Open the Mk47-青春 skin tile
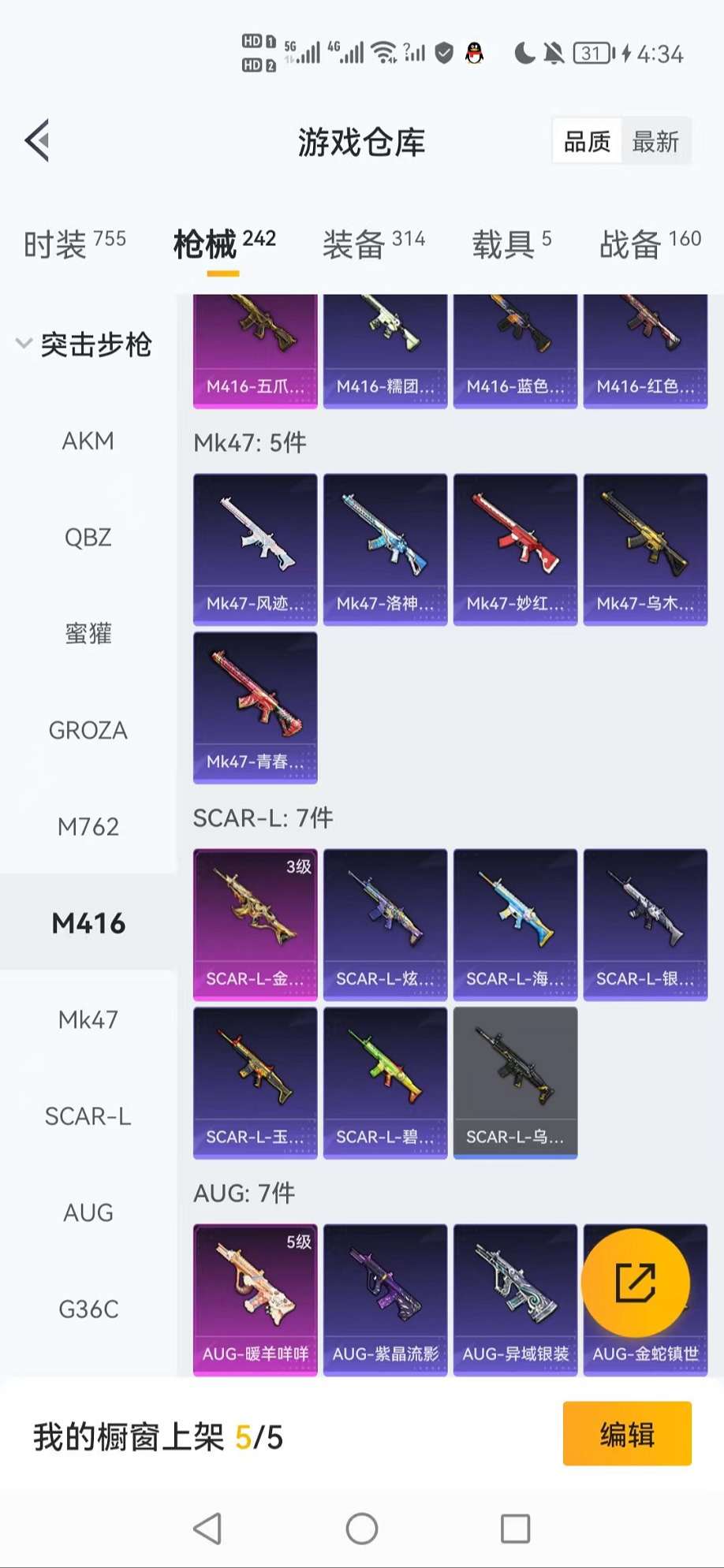The height and width of the screenshot is (1568, 724). [255, 706]
